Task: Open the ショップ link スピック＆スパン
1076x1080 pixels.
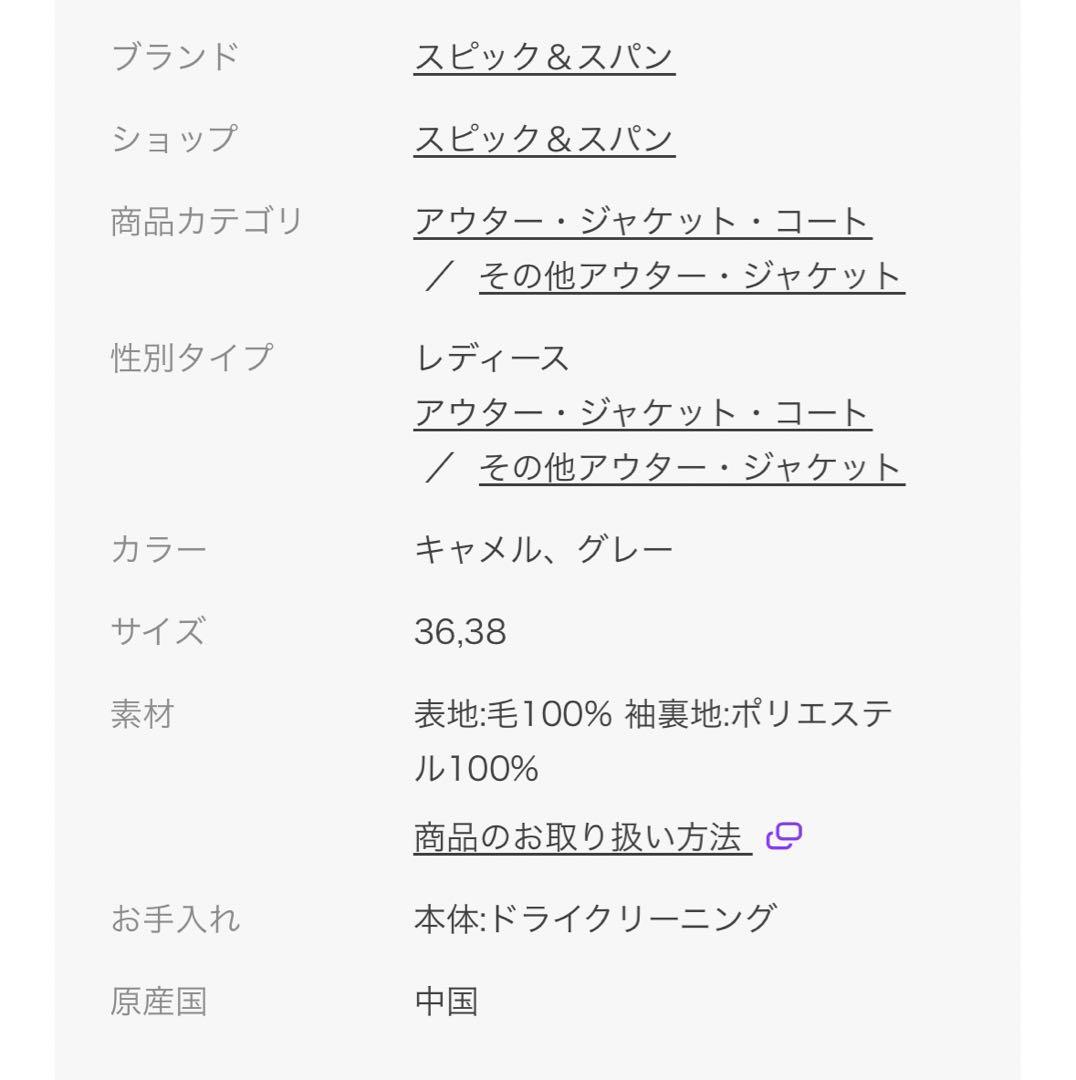Action: pyautogui.click(x=546, y=140)
